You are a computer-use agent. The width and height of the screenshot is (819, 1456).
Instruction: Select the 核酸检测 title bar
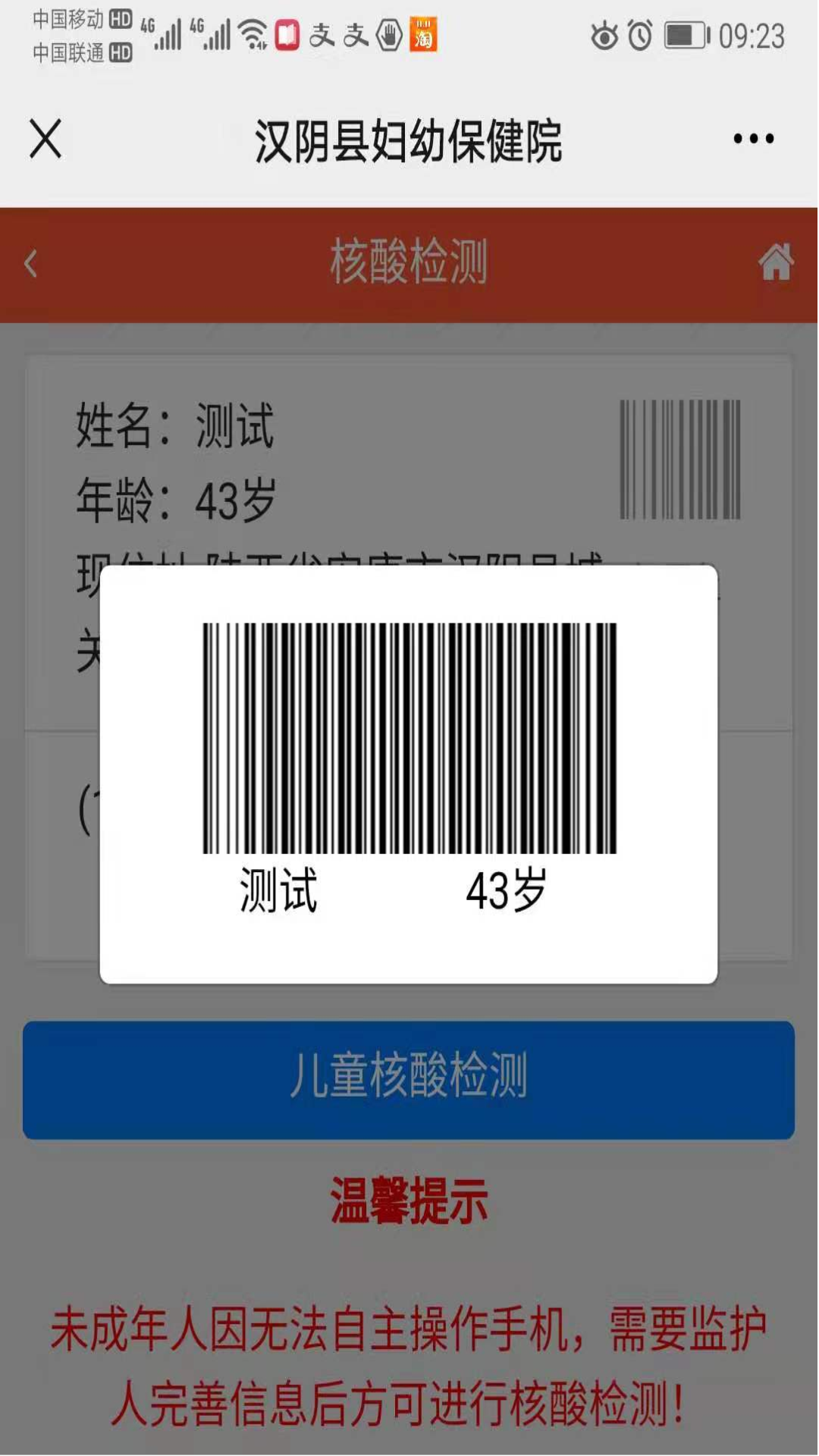tap(409, 263)
